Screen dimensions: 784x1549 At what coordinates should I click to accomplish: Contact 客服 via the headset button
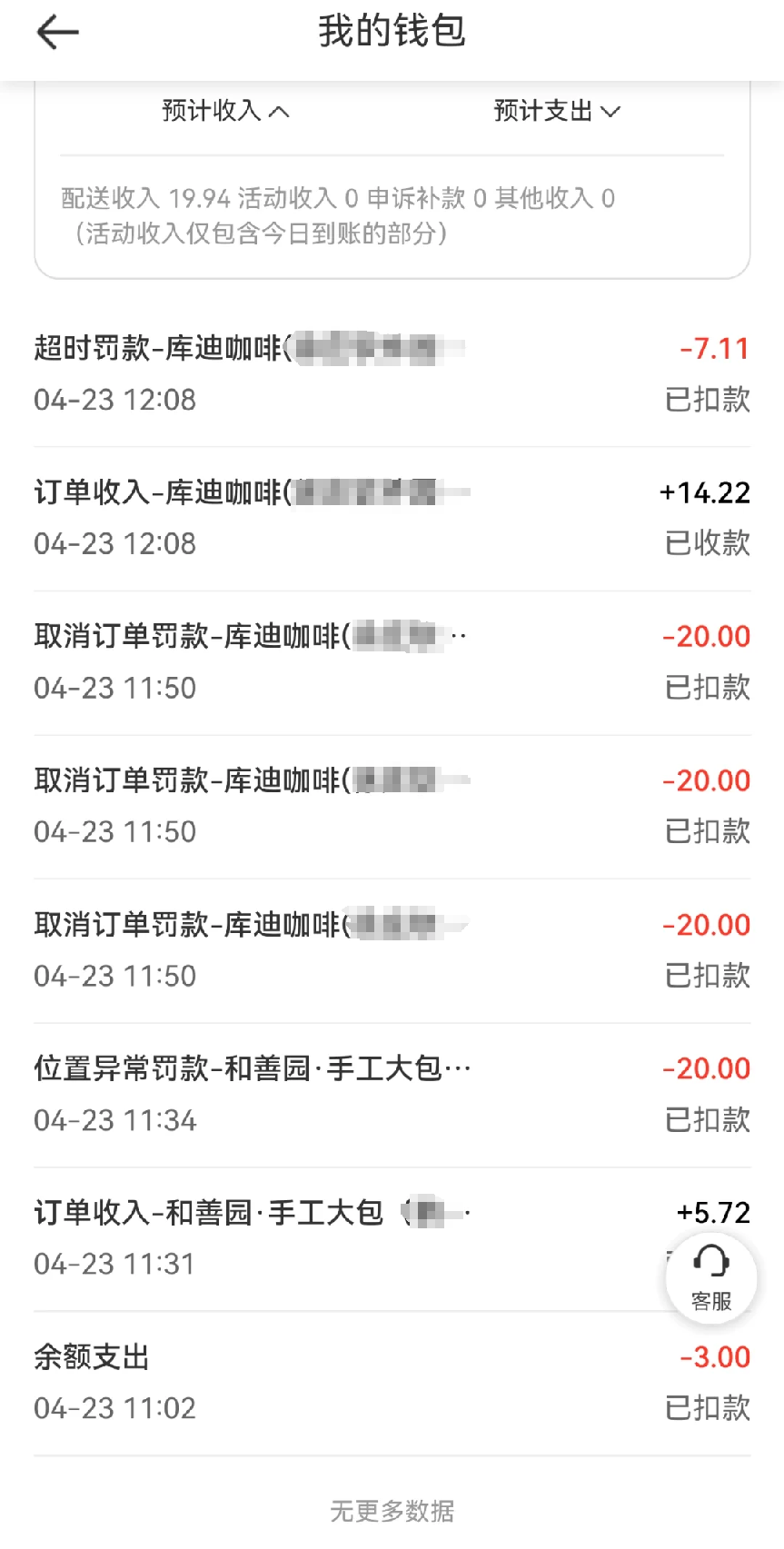pos(711,1278)
